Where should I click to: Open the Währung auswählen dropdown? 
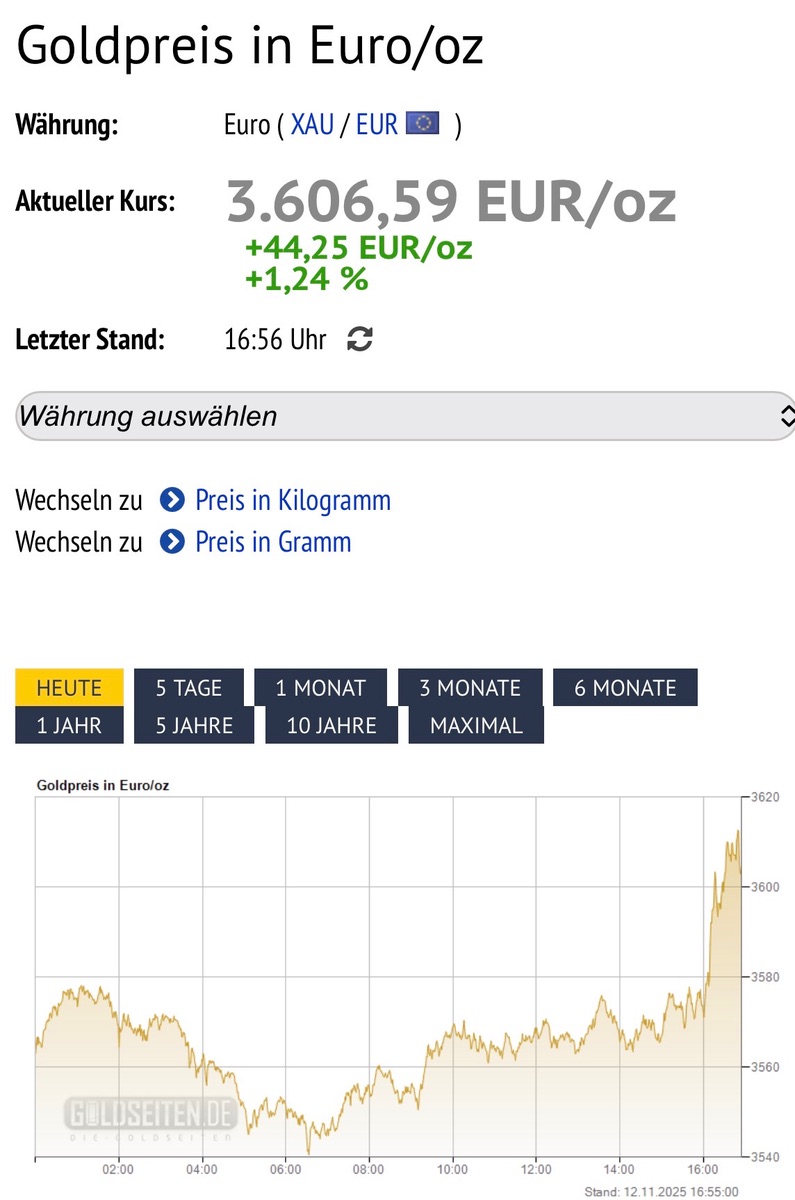(405, 416)
